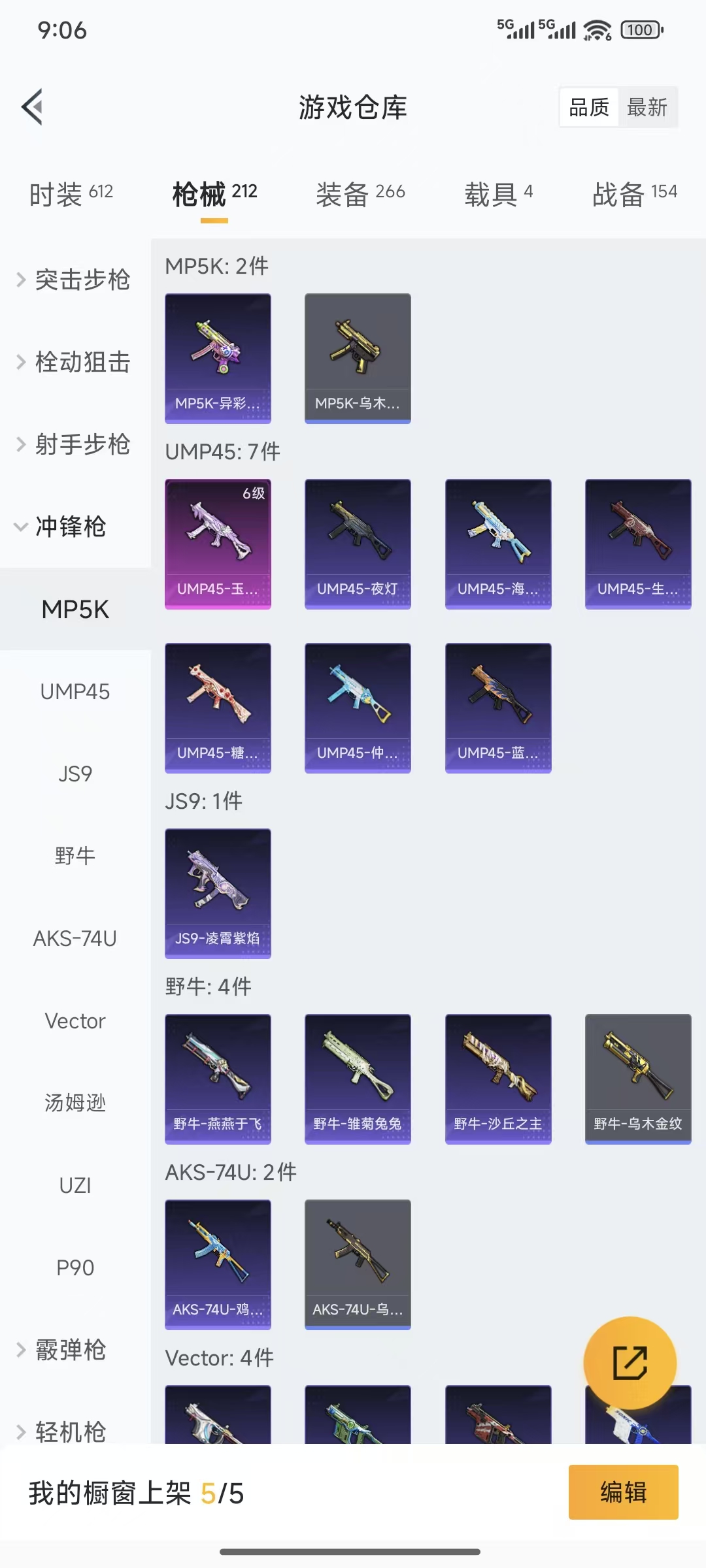Viewport: 706px width, 1568px height.
Task: Expand the 突击步枪 category
Action: click(82, 280)
